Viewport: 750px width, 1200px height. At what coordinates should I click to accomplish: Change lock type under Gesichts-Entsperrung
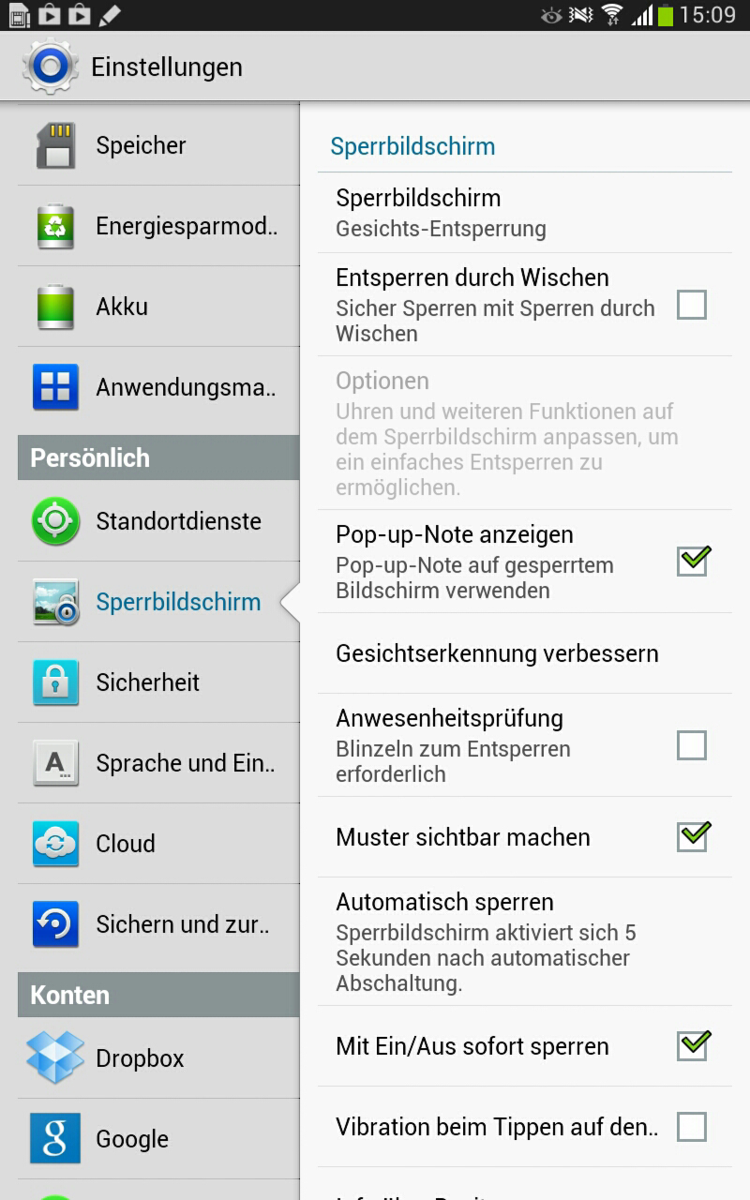[x=525, y=213]
